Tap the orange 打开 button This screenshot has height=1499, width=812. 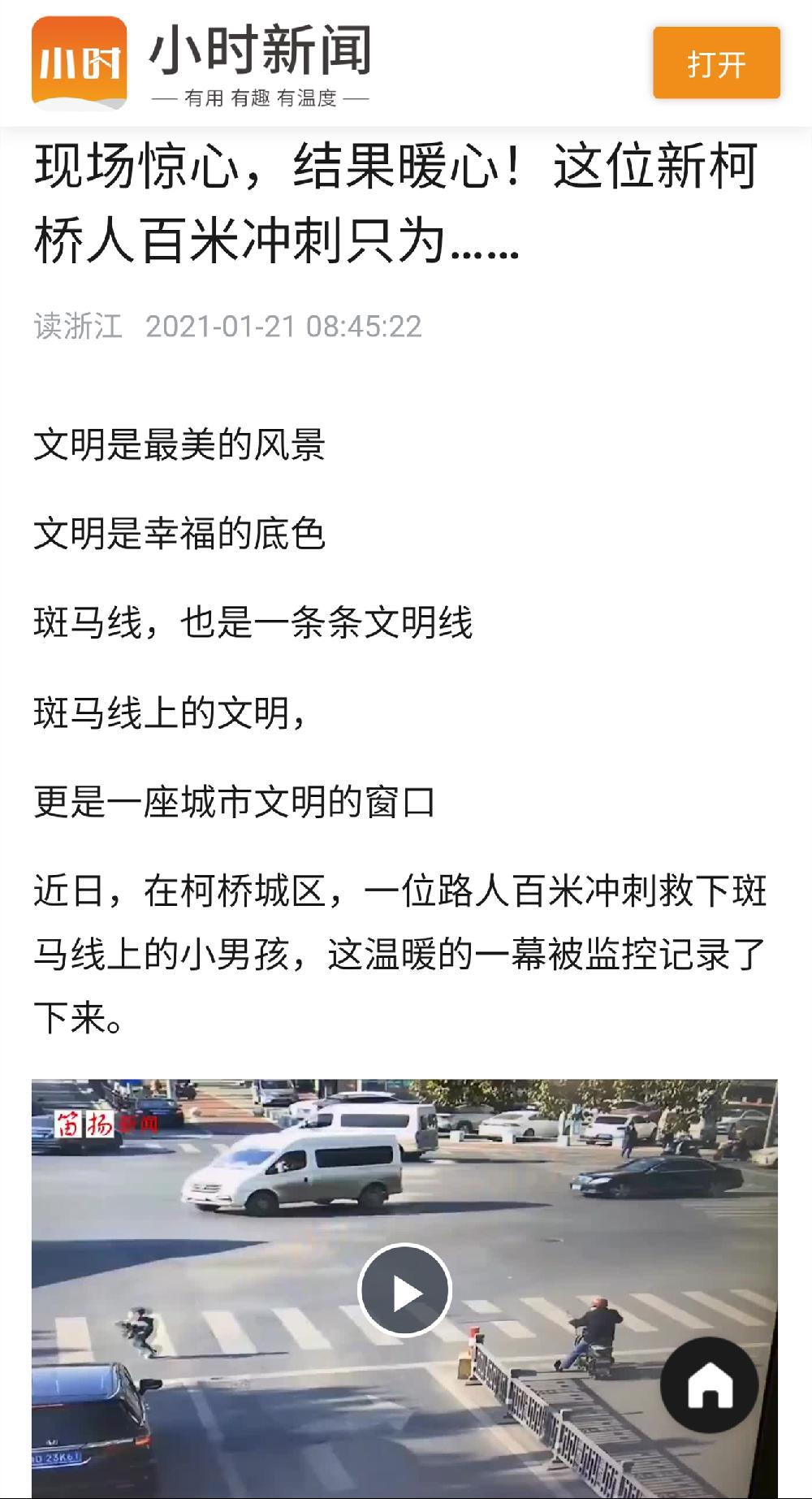coord(716,63)
